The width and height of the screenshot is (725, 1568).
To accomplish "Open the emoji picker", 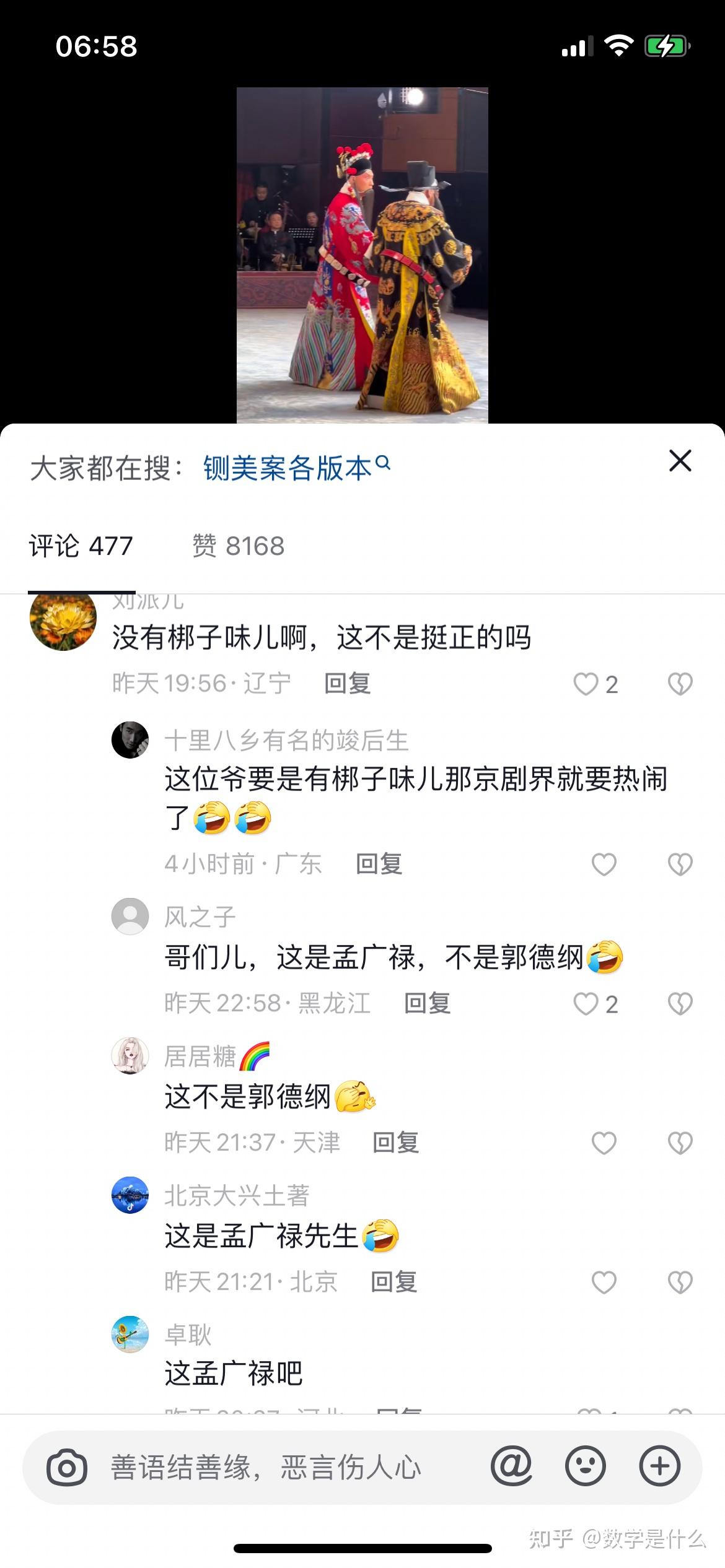I will 586,1466.
